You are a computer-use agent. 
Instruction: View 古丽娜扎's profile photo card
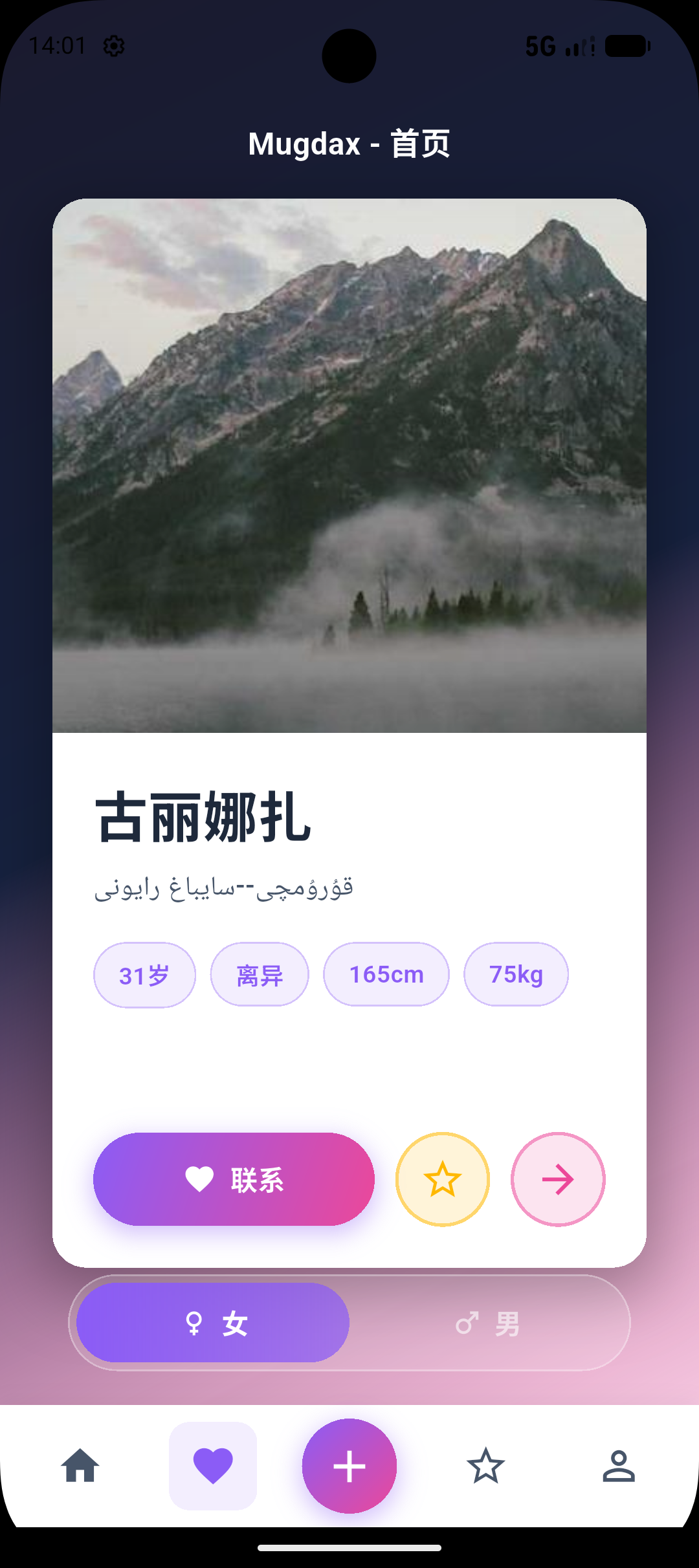click(349, 466)
